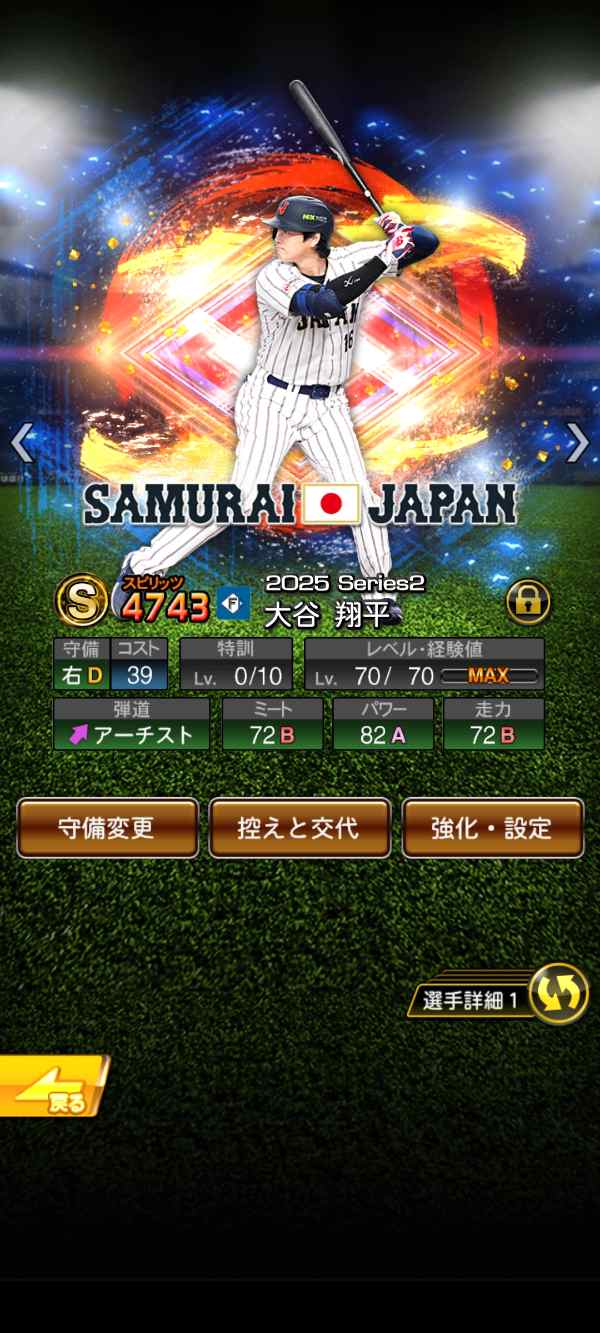Select 控えと交代 to swap with bench
The height and width of the screenshot is (1333, 600).
299,828
